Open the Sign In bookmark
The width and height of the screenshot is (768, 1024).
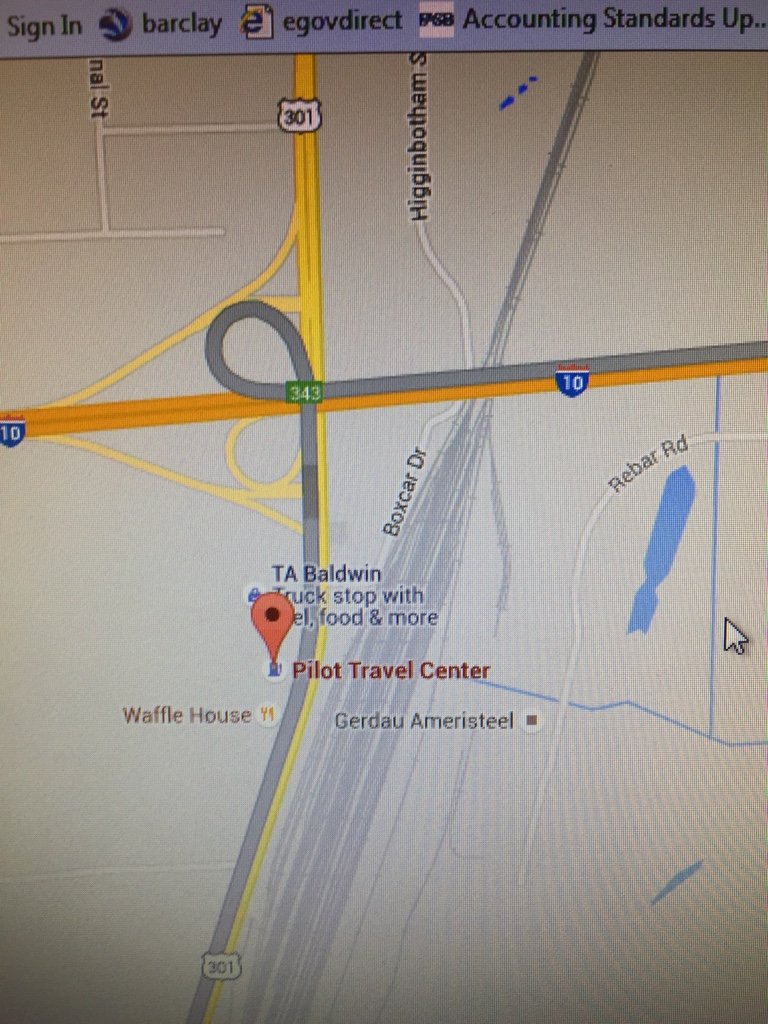point(44,24)
